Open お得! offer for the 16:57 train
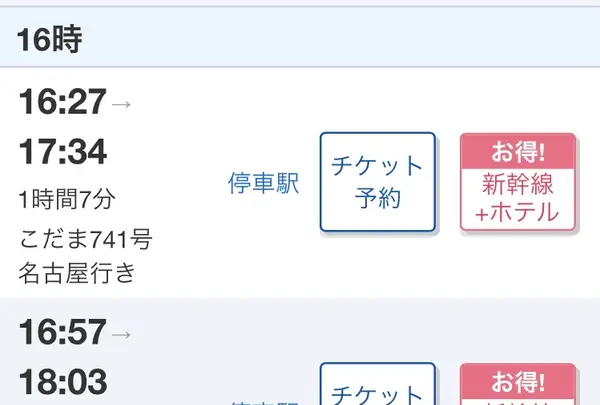Viewport: 600px width, 405px height. pyautogui.click(x=517, y=387)
